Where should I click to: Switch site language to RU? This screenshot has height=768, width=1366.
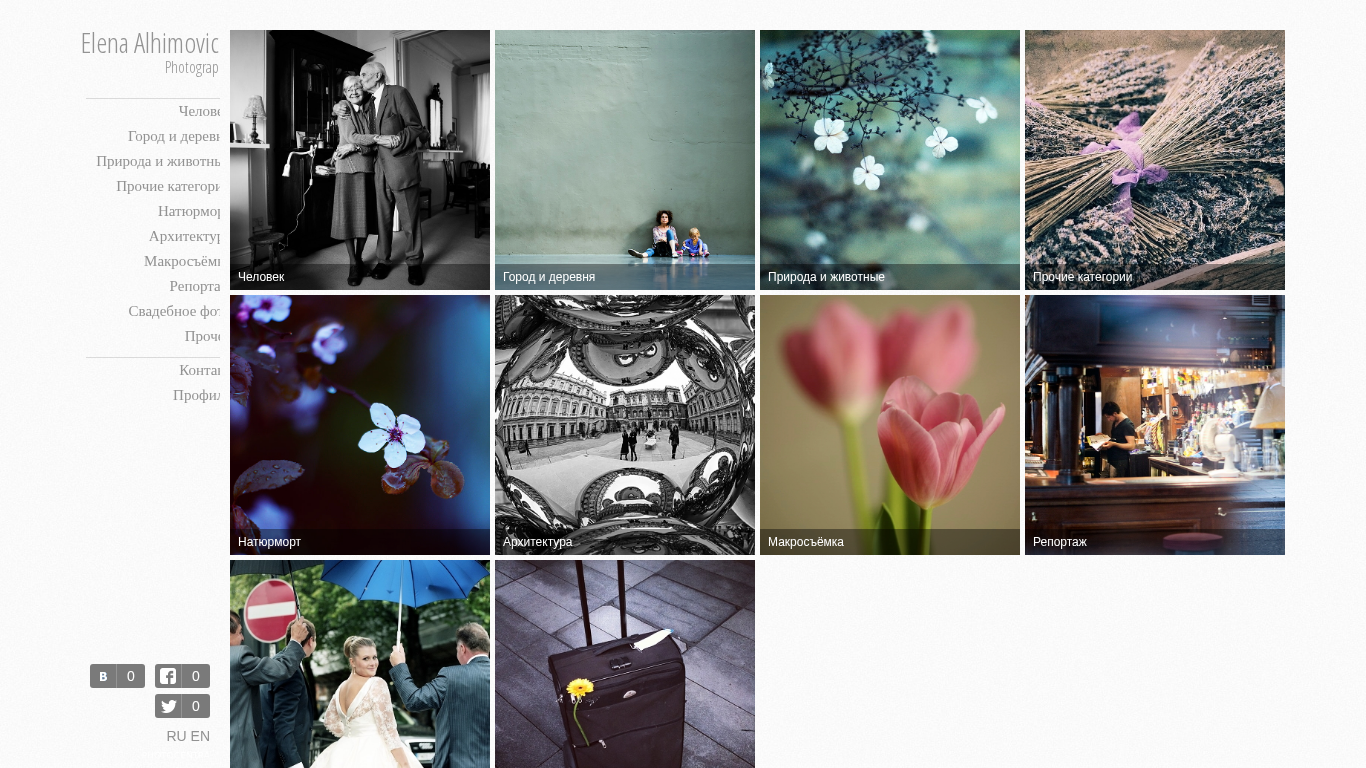coord(176,736)
